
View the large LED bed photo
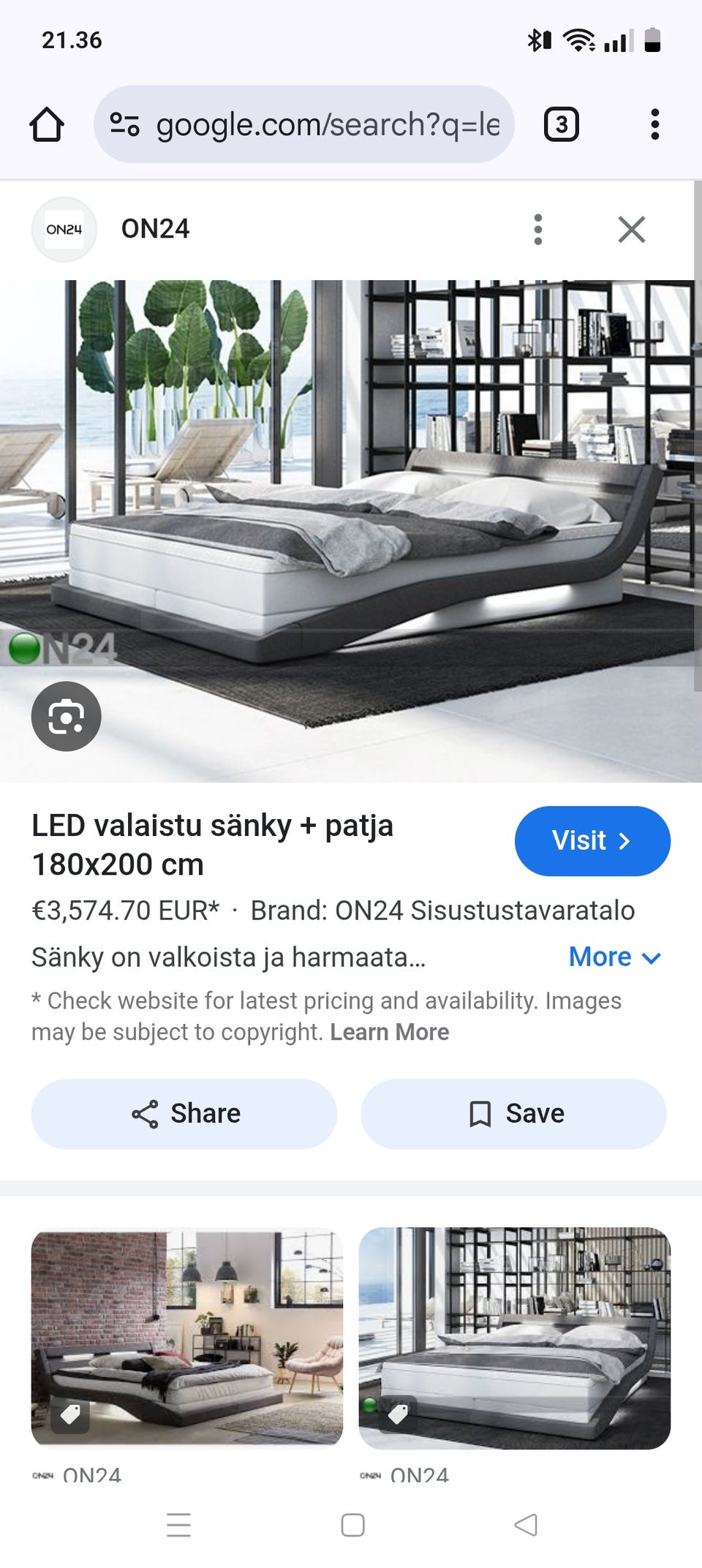(351, 512)
